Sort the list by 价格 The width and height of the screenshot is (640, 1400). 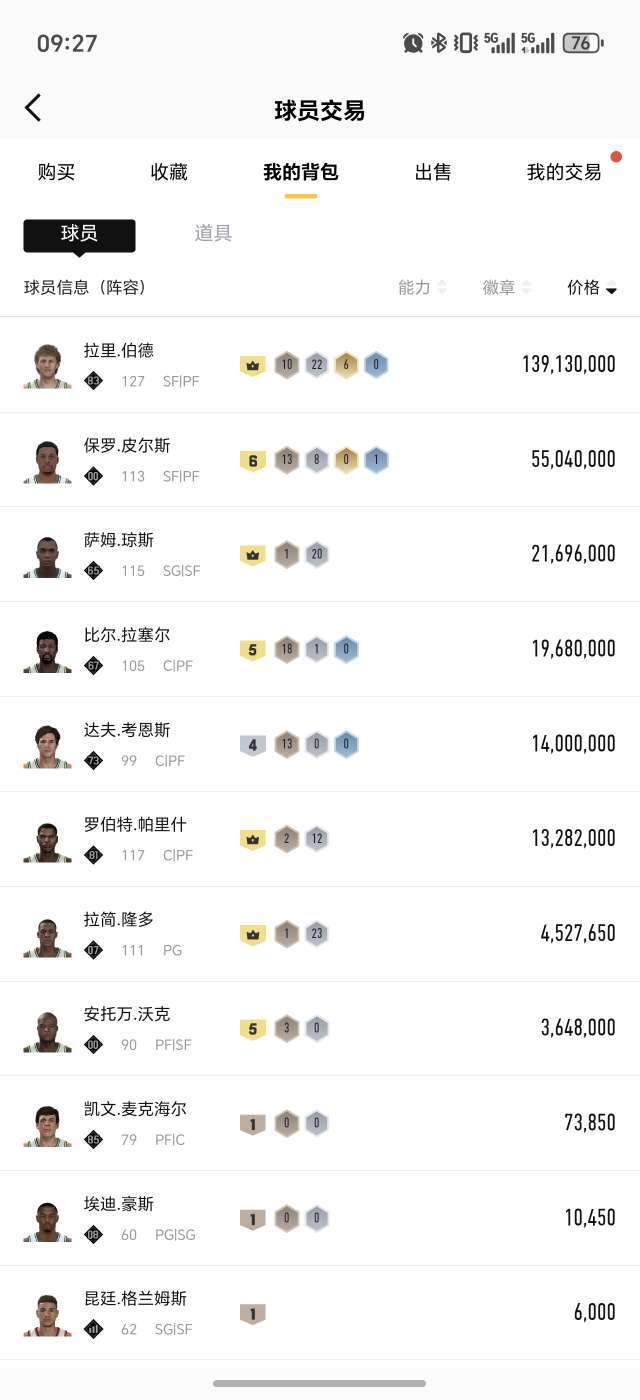(x=591, y=288)
